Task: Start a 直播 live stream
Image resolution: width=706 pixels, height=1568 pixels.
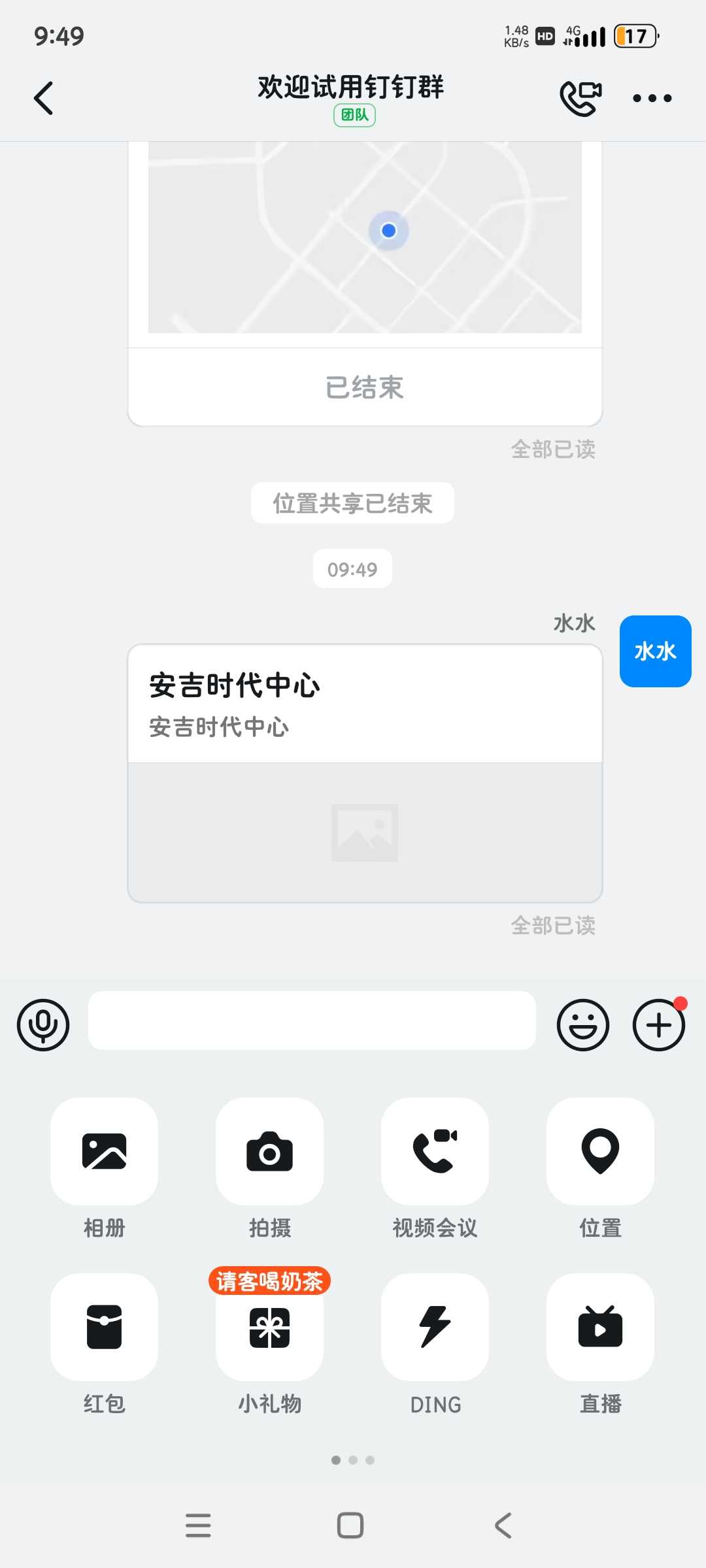Action: tap(600, 1327)
